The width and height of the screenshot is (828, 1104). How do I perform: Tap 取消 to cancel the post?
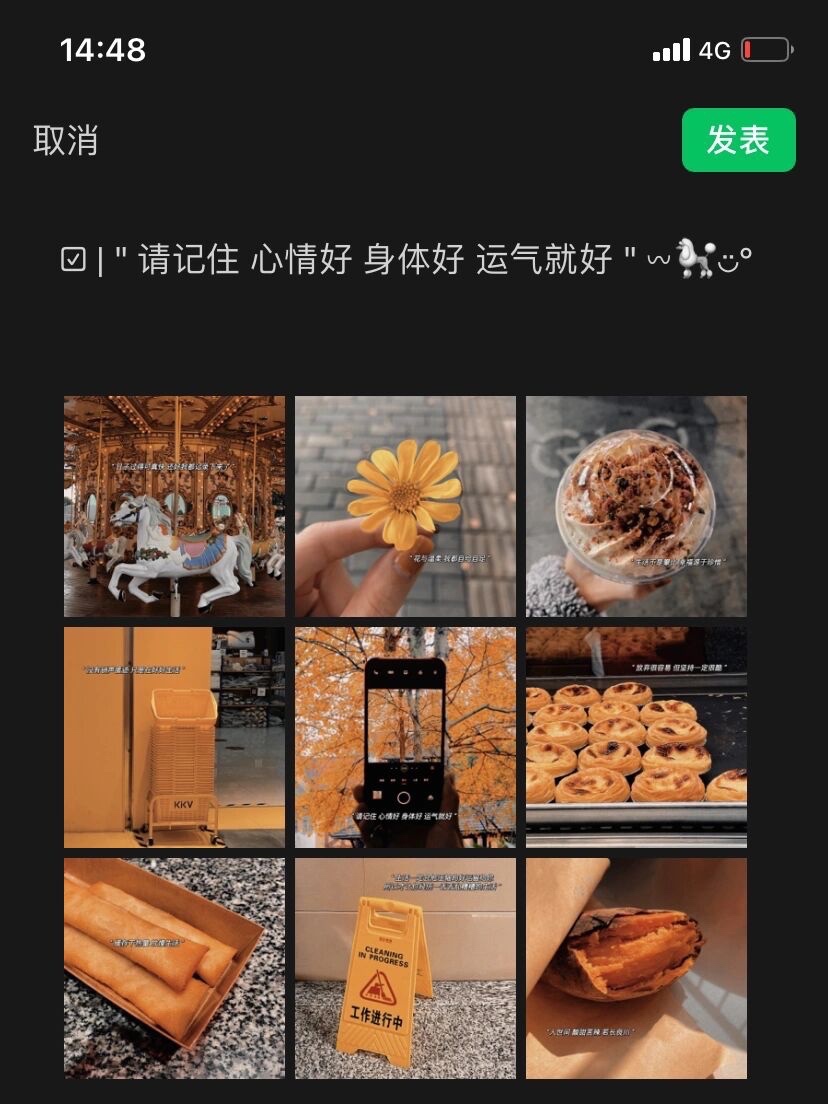click(x=65, y=140)
